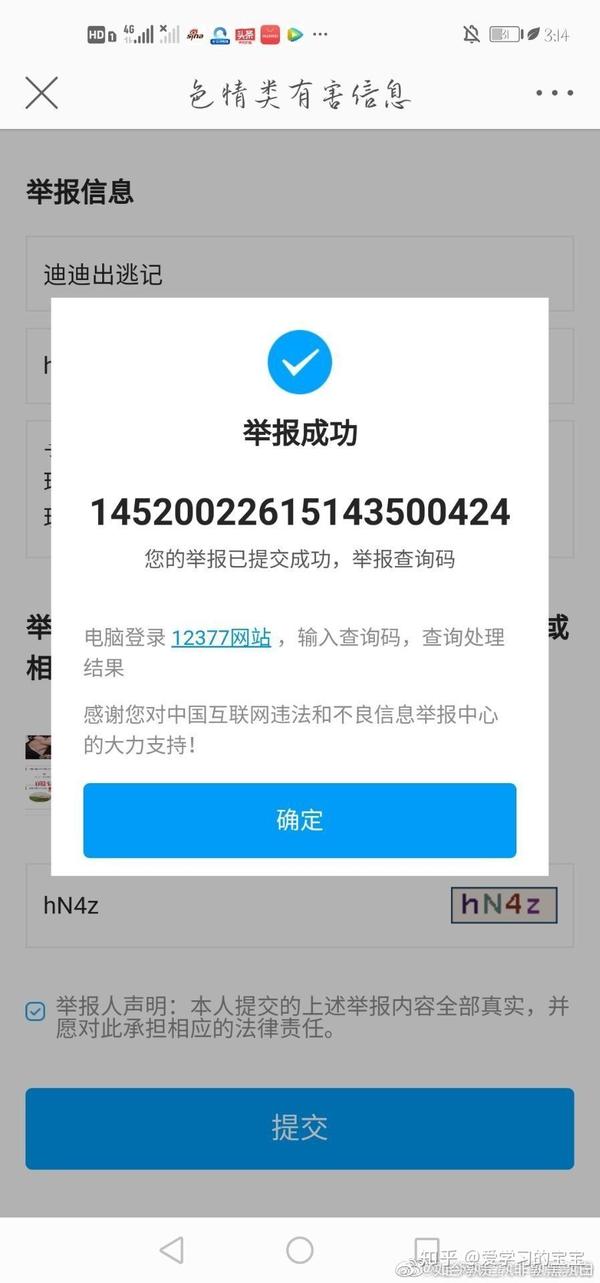Open the 12377网站 link
600x1283 pixels.
221,637
